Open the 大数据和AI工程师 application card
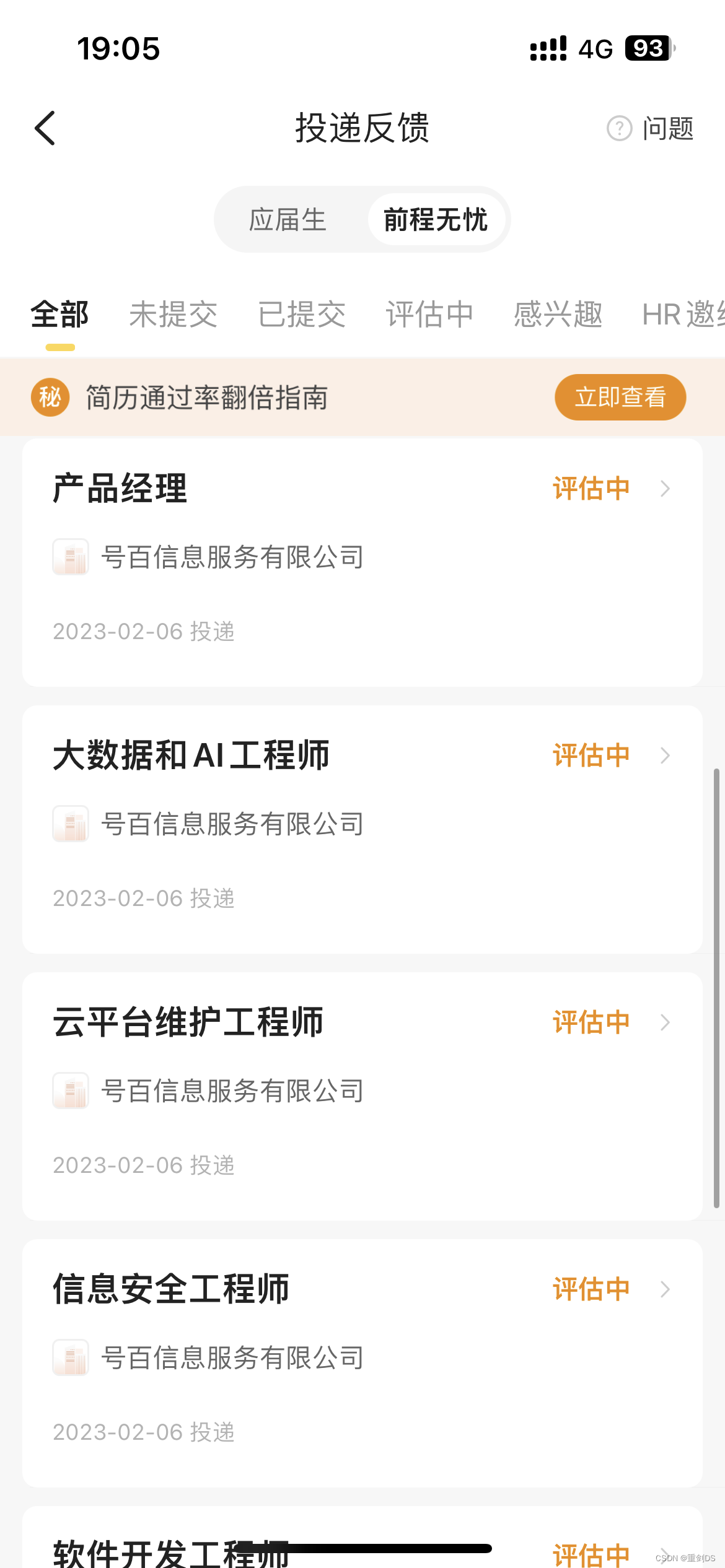The image size is (725, 1568). [x=362, y=829]
